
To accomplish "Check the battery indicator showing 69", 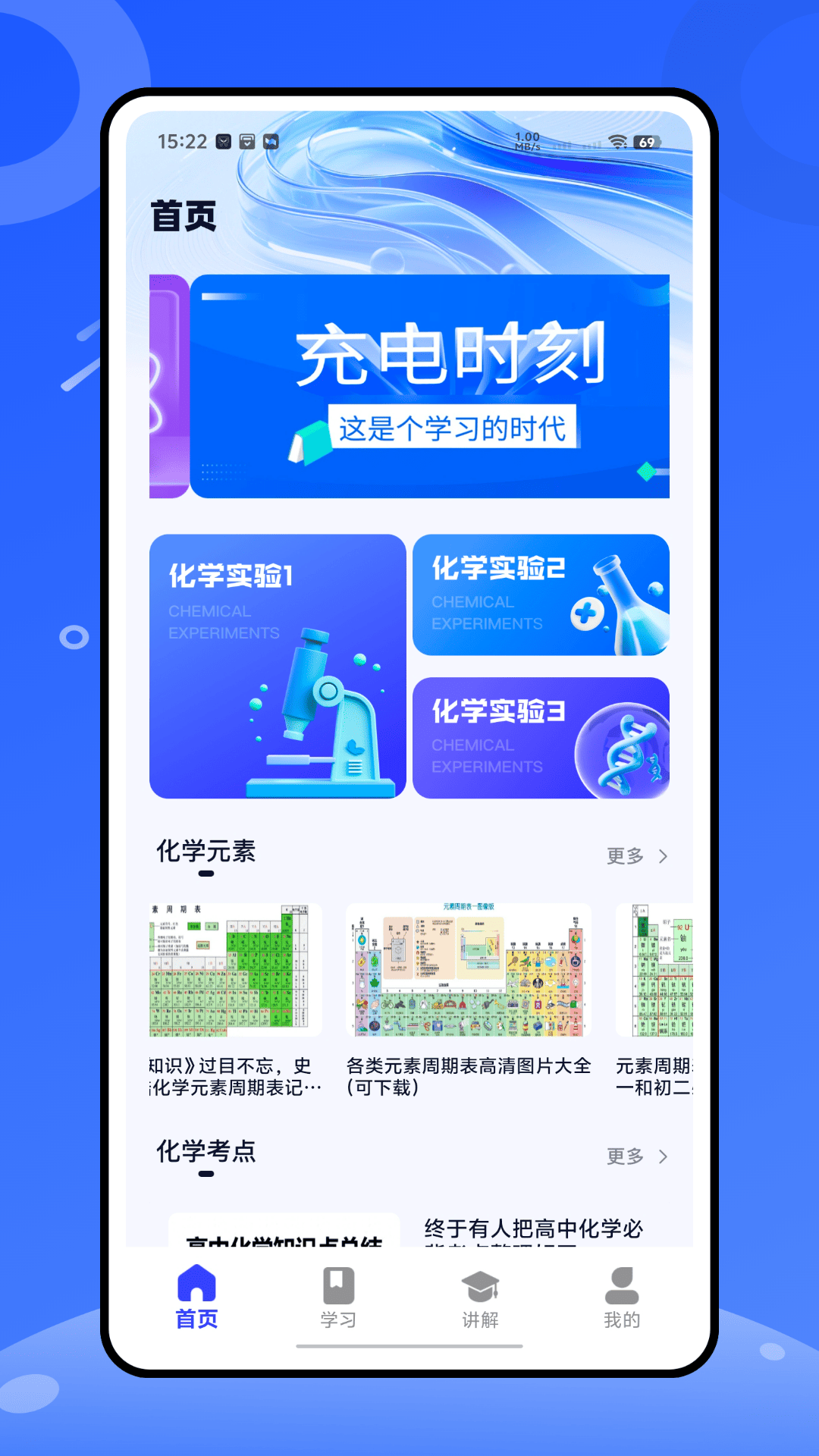I will point(648,141).
